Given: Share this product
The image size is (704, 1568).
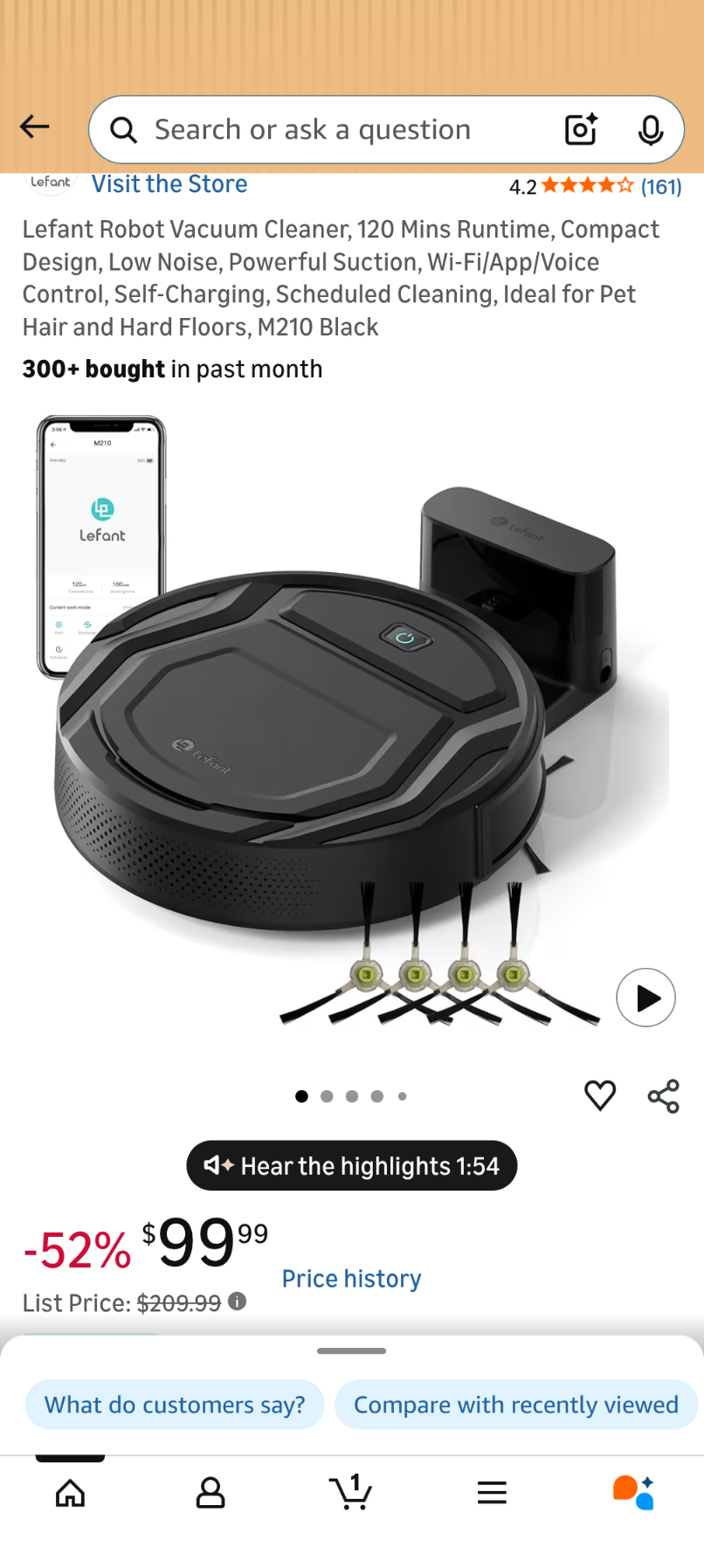Looking at the screenshot, I should 664,1096.
